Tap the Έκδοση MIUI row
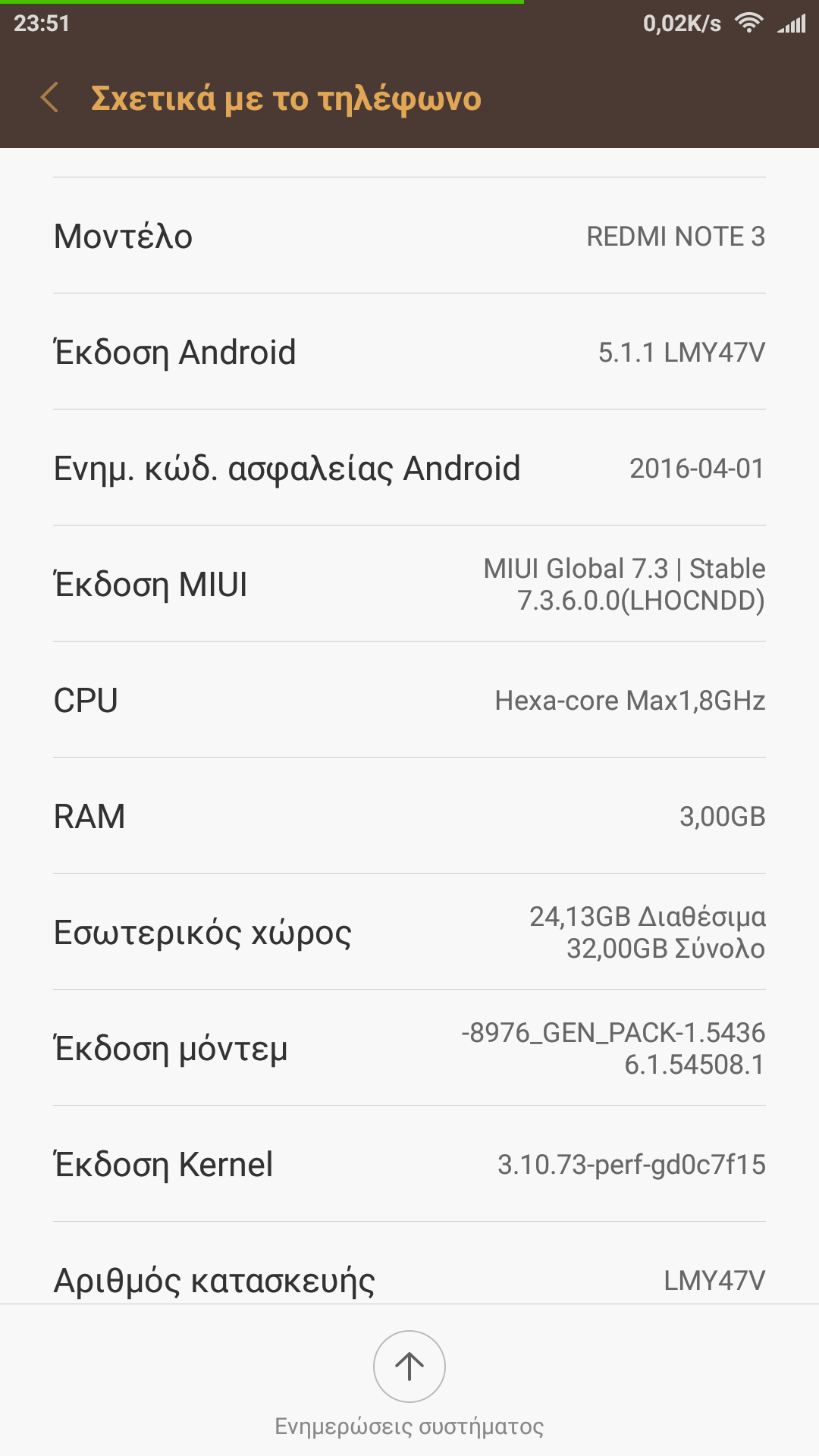819x1456 pixels. point(409,584)
